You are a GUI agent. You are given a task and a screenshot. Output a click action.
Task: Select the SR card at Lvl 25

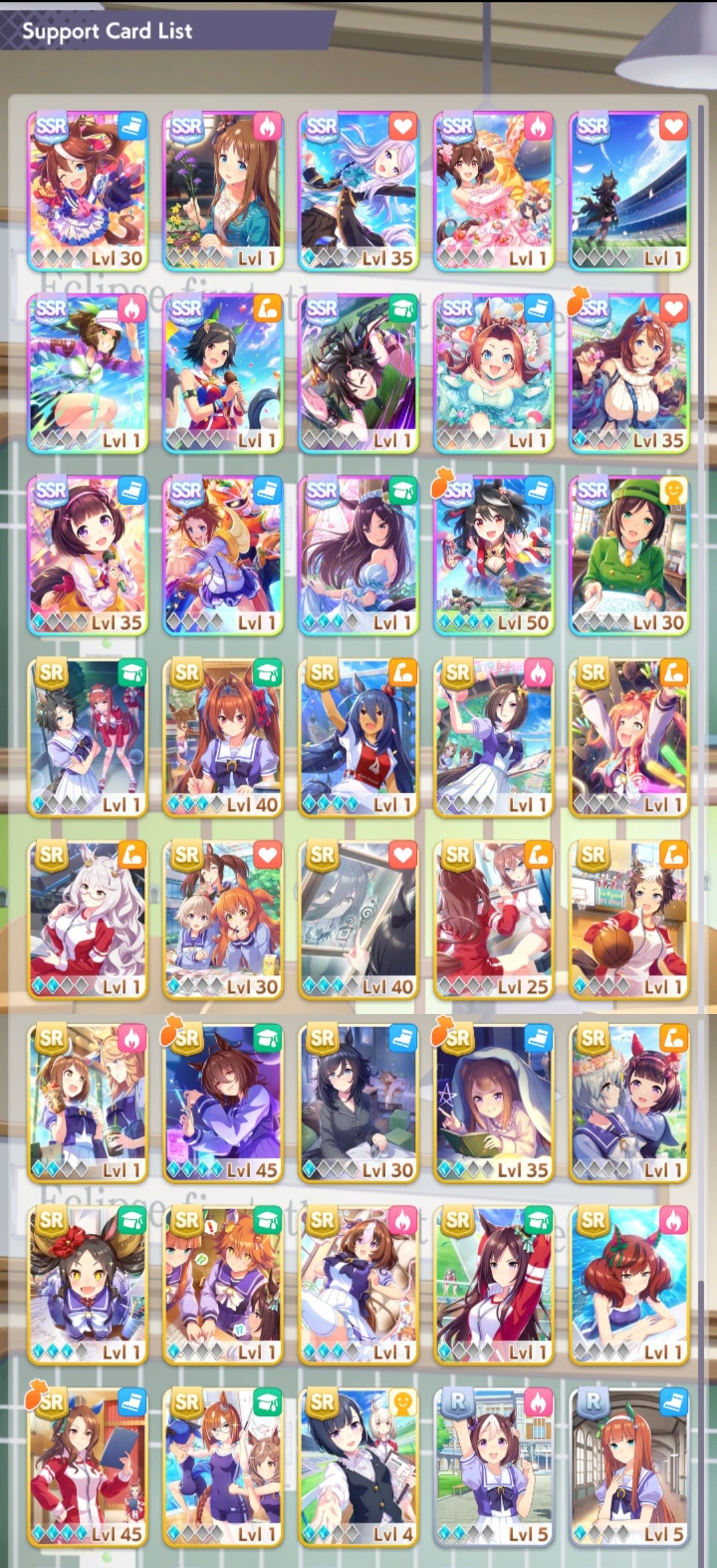click(493, 920)
